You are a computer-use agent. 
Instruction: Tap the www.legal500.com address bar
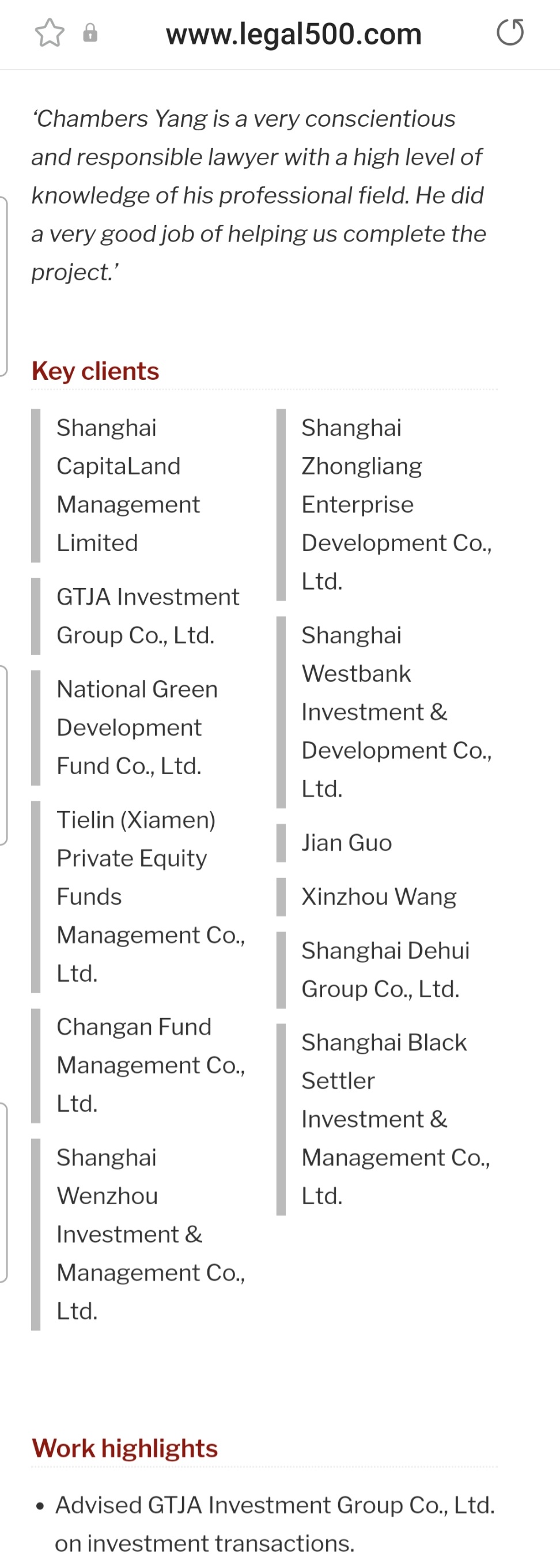pyautogui.click(x=294, y=33)
